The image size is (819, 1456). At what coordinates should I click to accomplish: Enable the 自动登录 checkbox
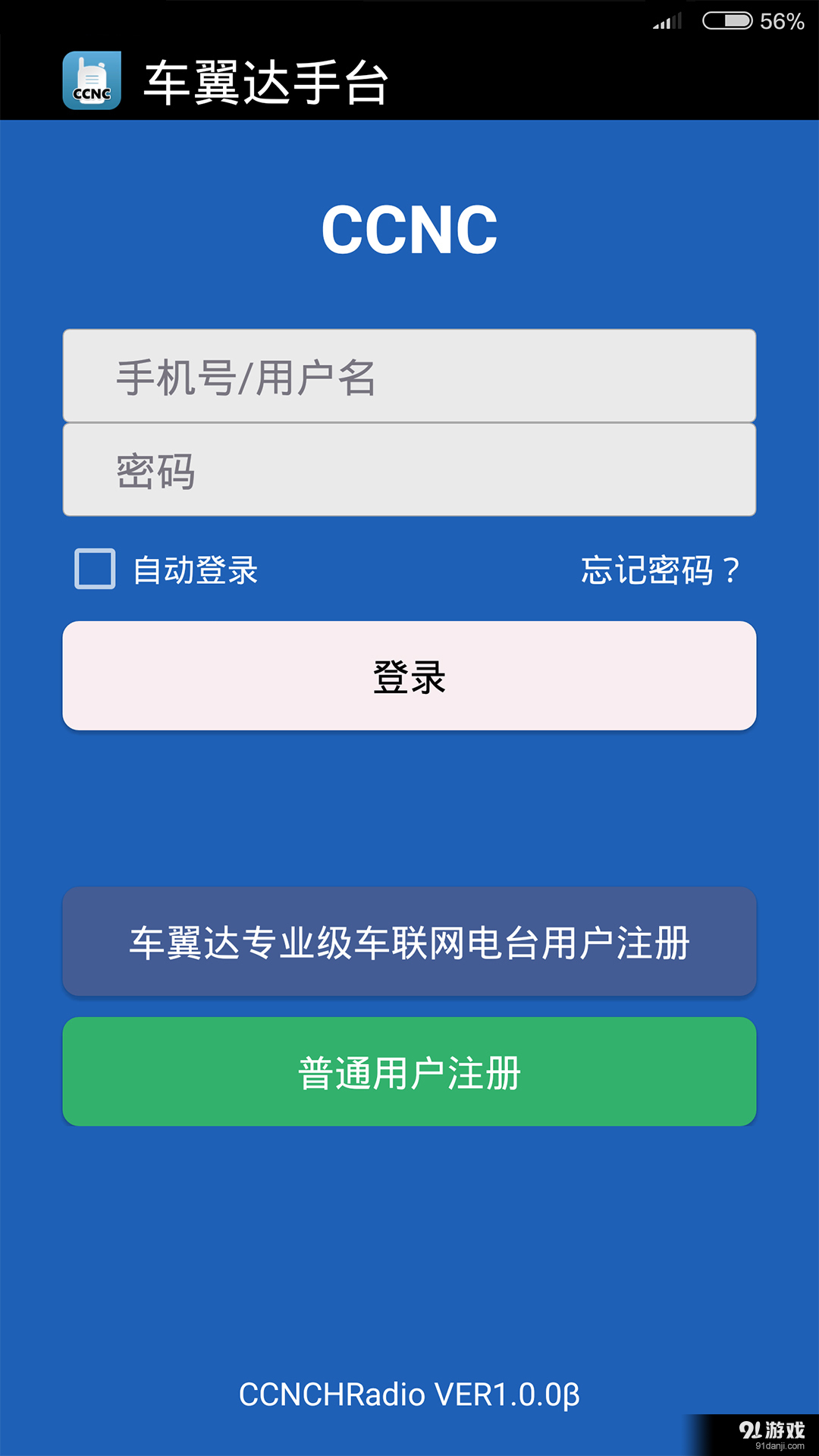(95, 569)
